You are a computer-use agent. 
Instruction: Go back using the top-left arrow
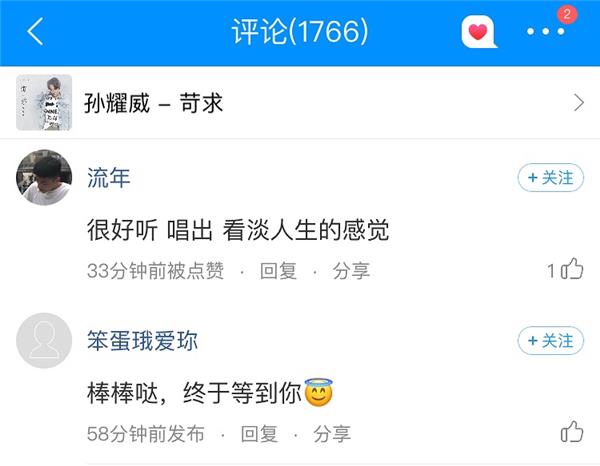(x=35, y=32)
